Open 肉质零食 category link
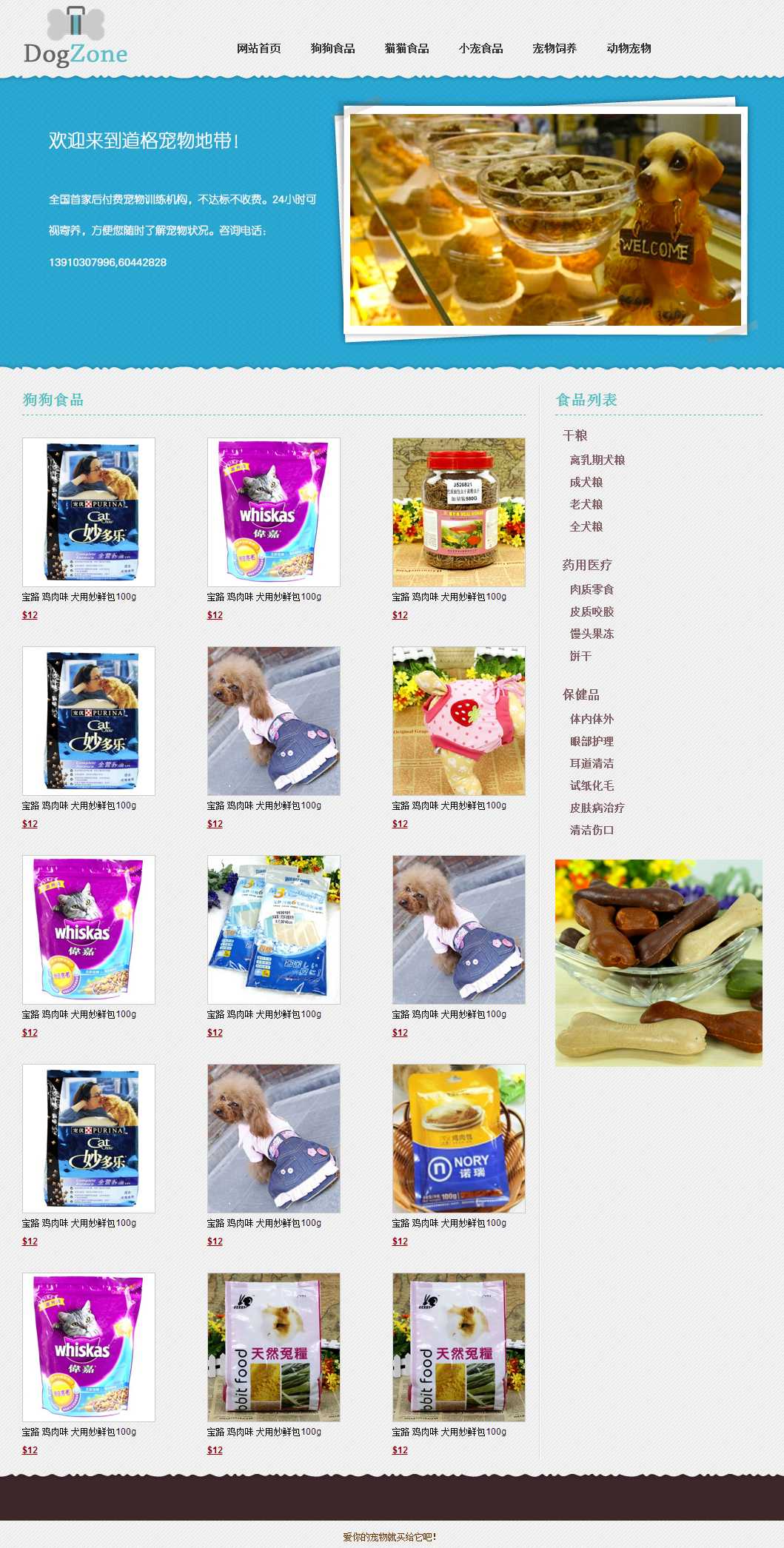The height and width of the screenshot is (1548, 784). (x=592, y=589)
